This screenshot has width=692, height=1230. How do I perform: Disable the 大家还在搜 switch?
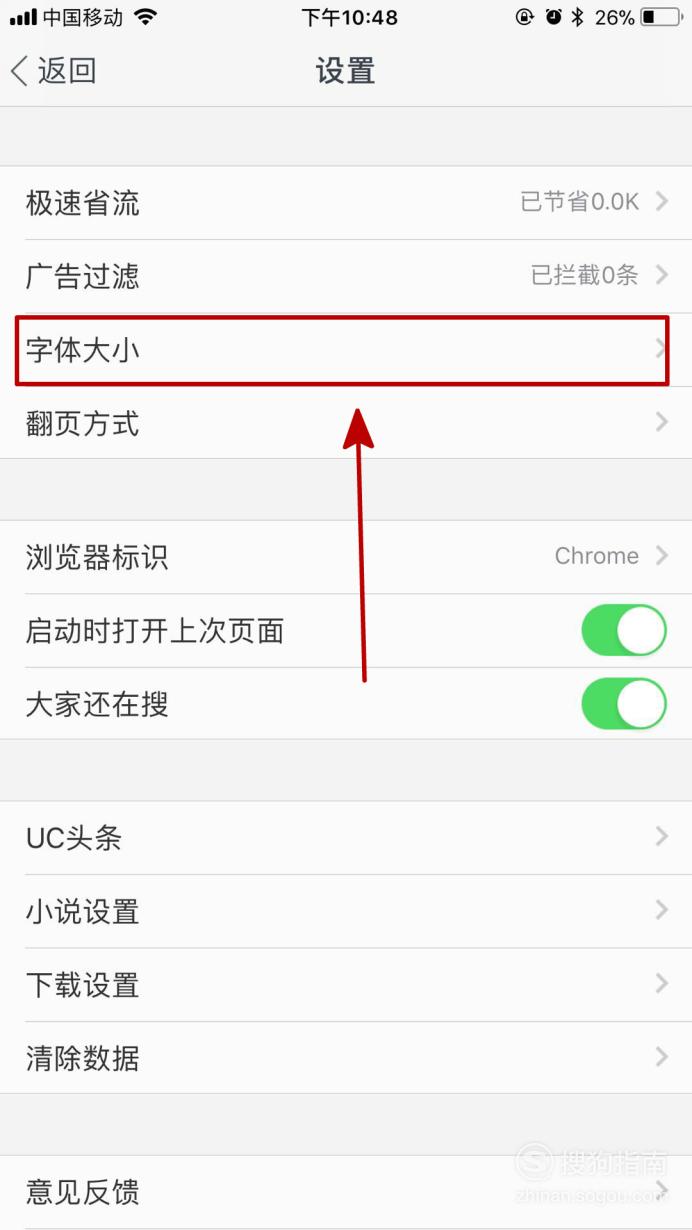(x=624, y=704)
